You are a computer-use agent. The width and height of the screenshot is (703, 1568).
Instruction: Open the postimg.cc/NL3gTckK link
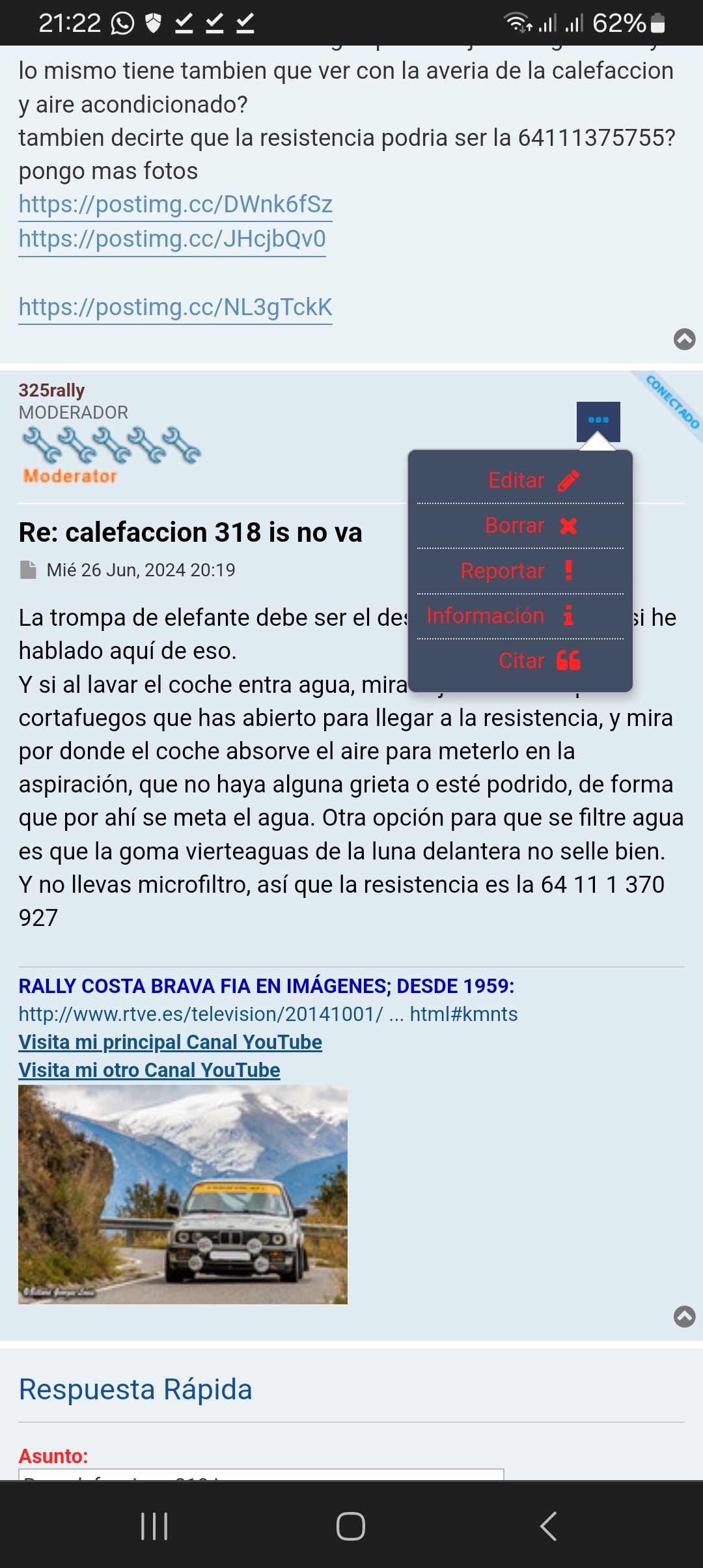(x=175, y=307)
